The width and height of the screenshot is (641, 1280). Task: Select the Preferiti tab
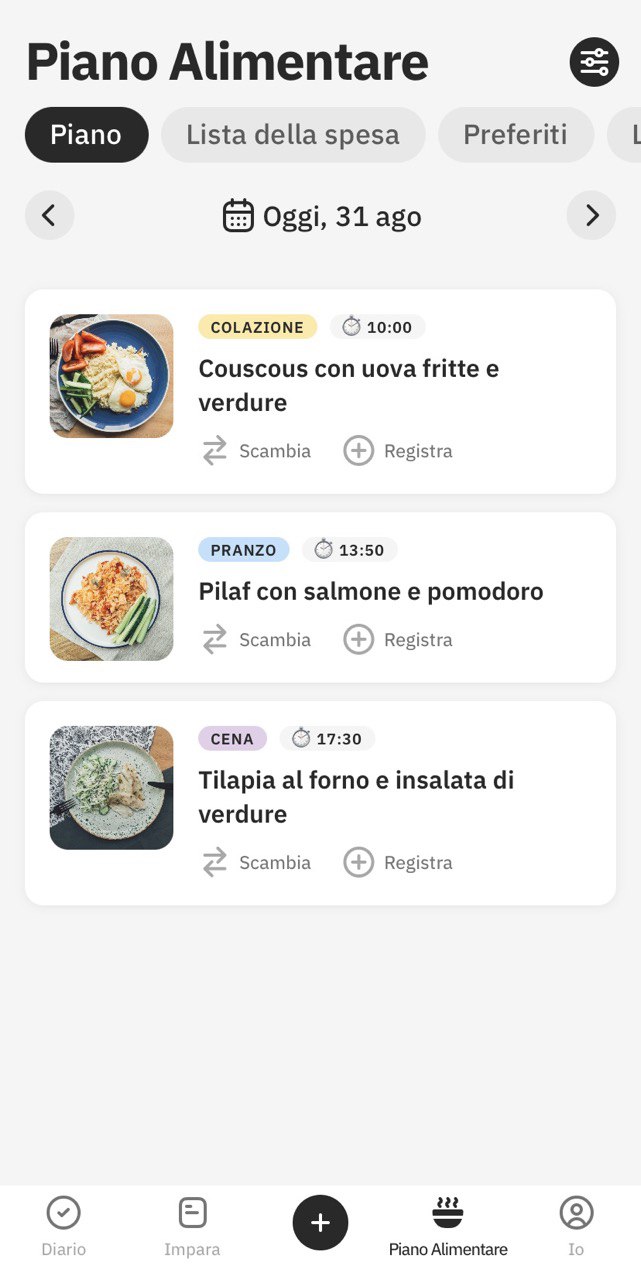tap(515, 135)
